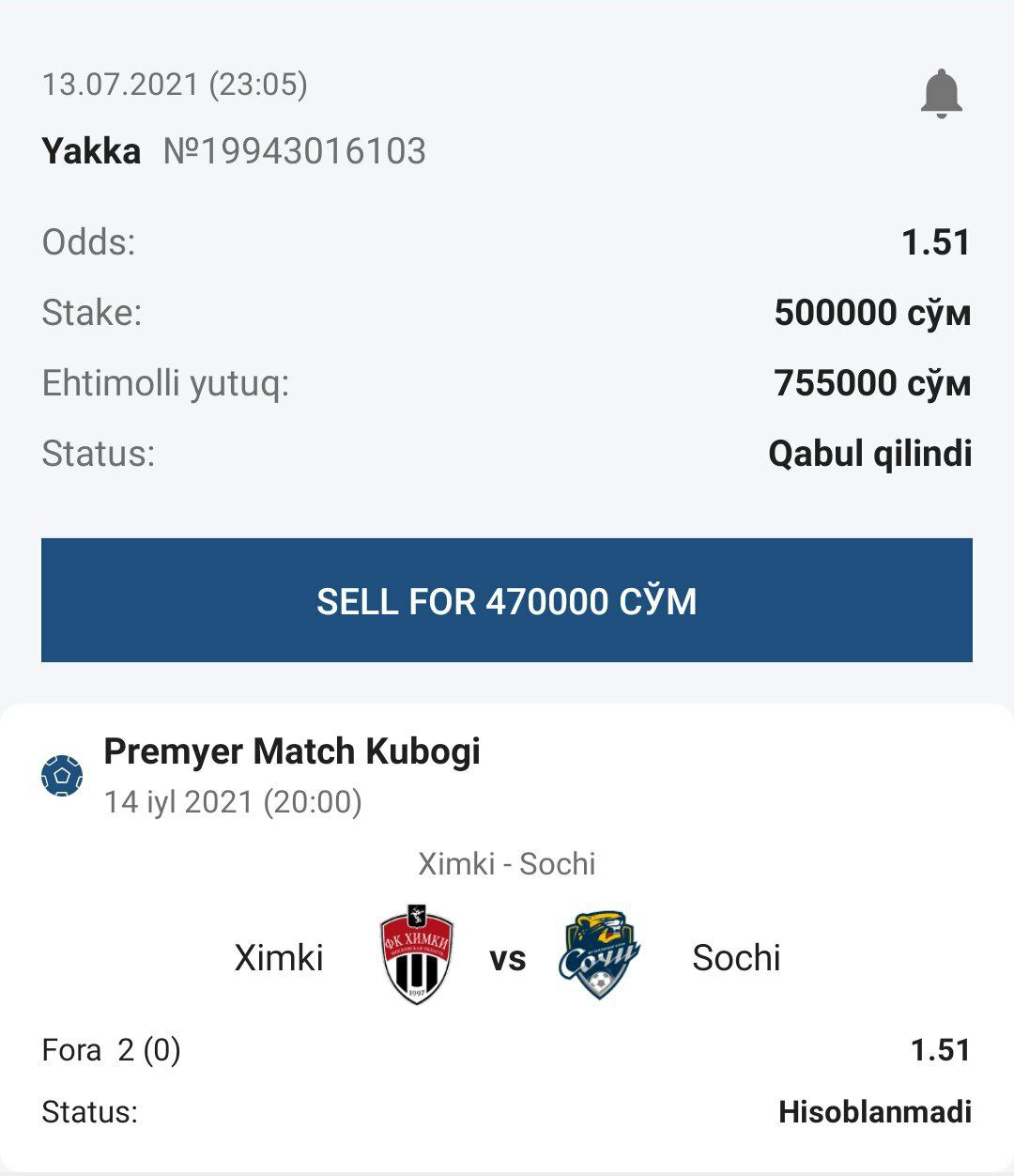Open the Ximki vs Sochi match card

pos(507,958)
